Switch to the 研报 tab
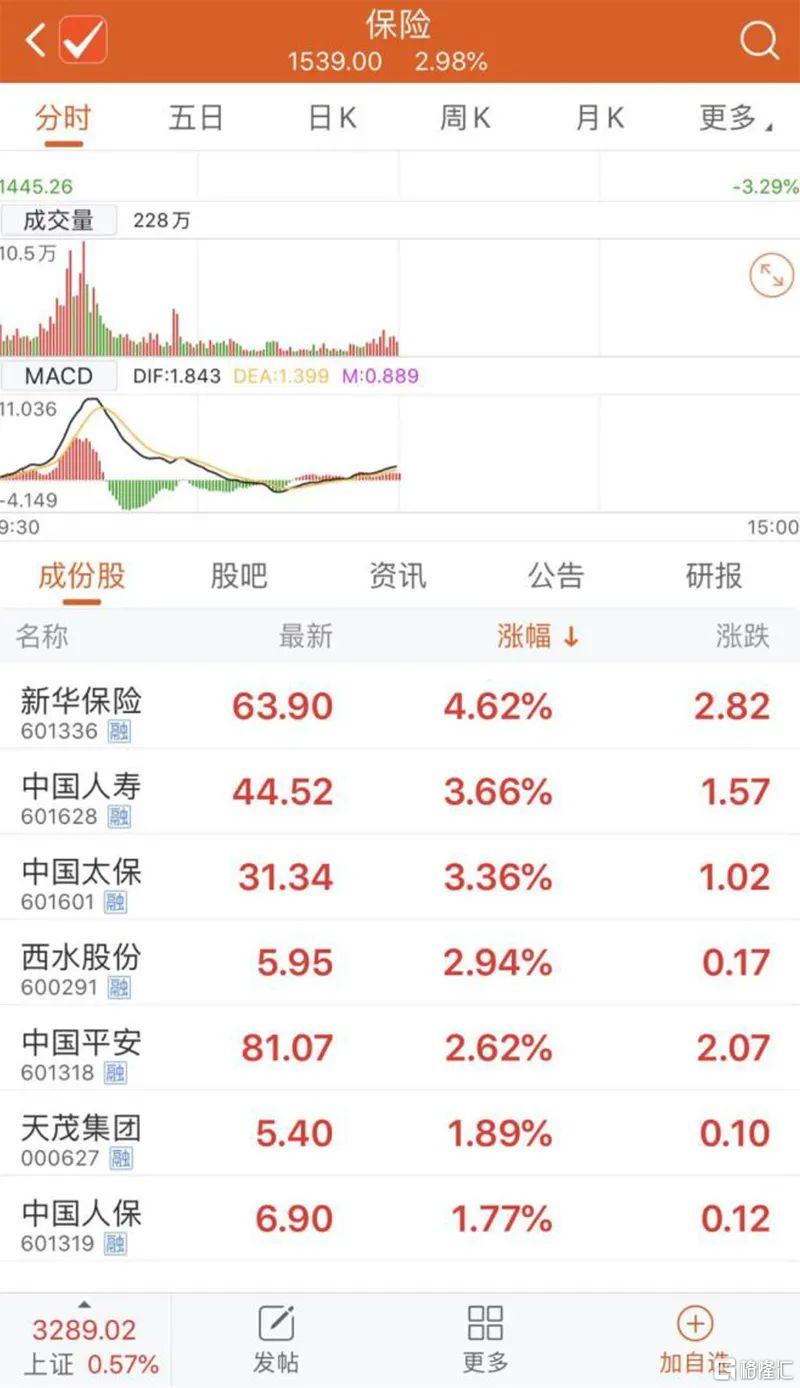The width and height of the screenshot is (800, 1388). pos(714,576)
